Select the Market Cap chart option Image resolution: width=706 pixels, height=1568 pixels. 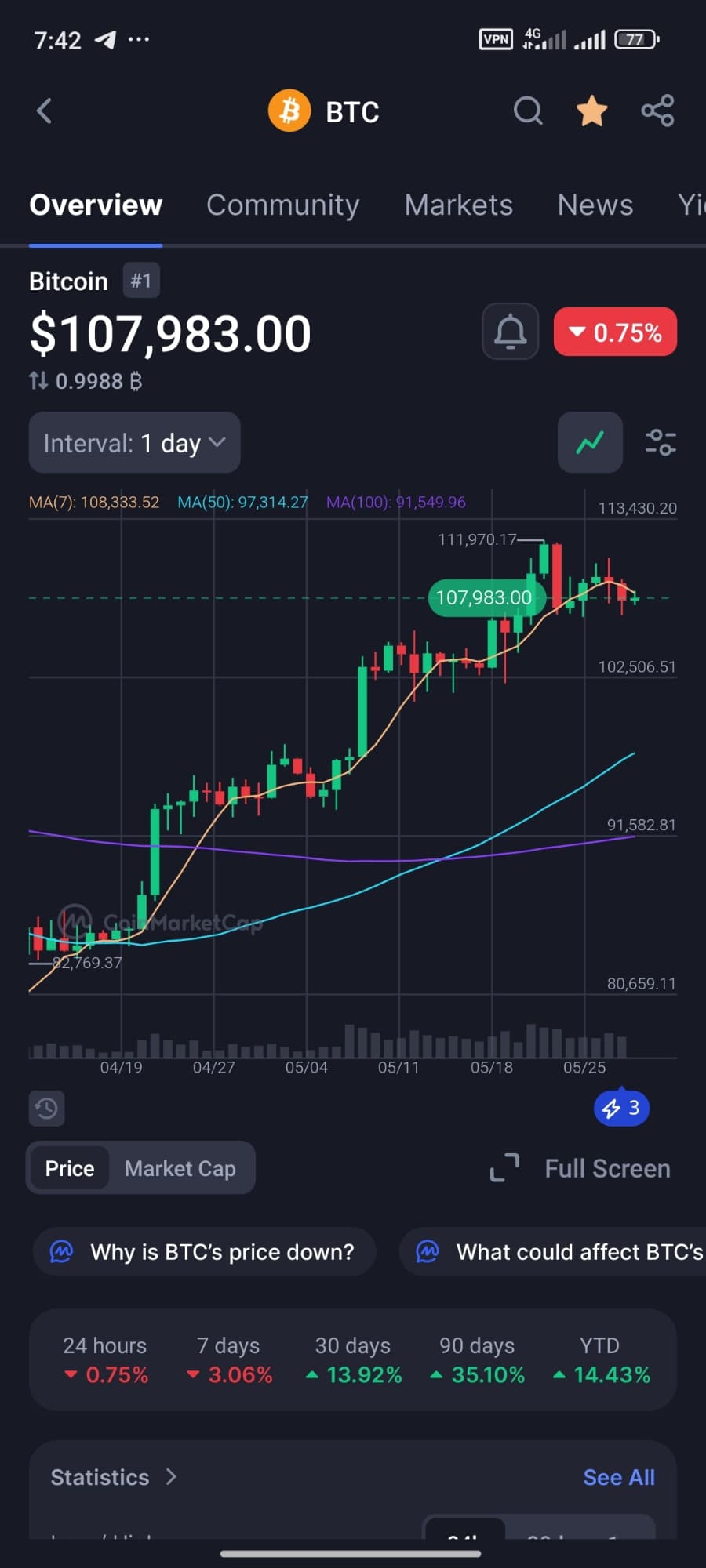coord(180,1168)
